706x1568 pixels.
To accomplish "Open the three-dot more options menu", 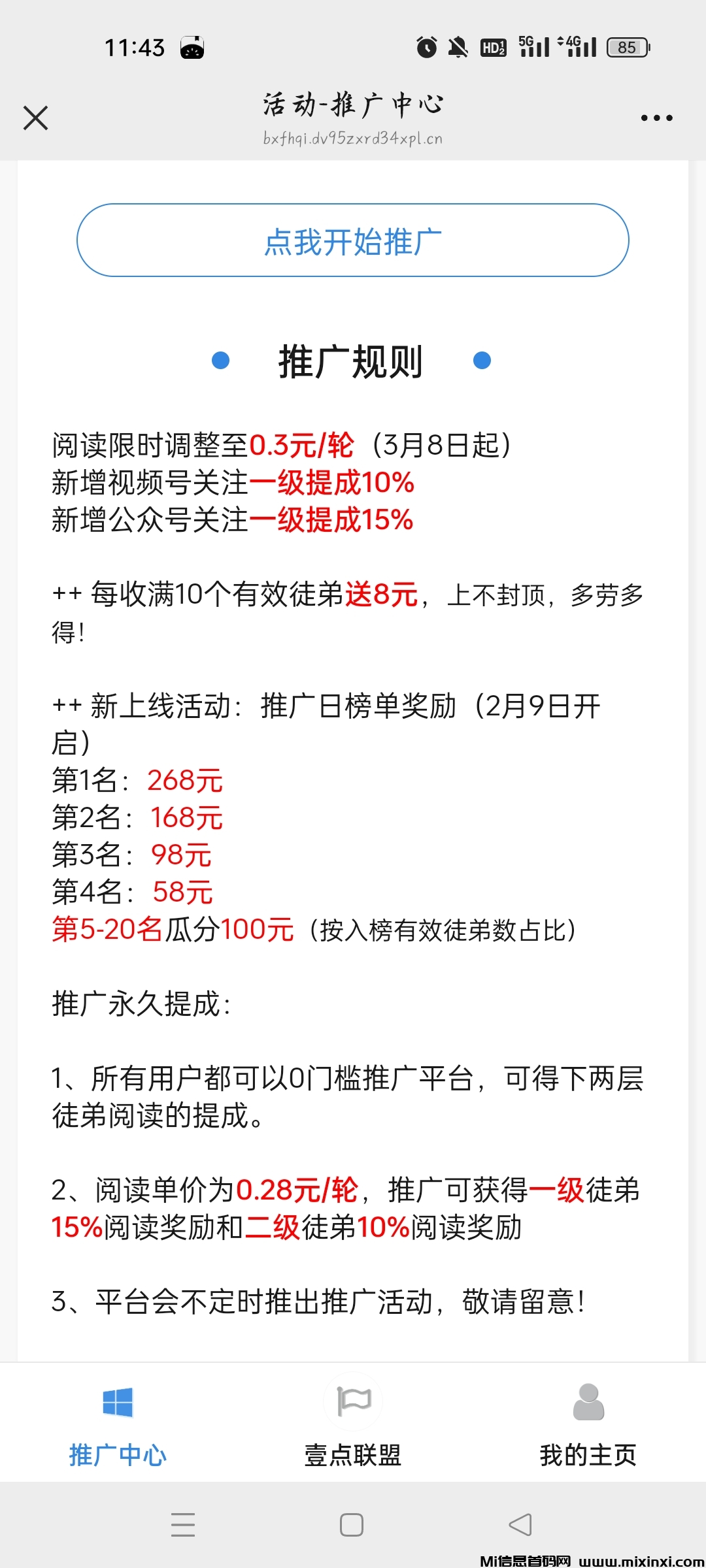I will point(657,118).
